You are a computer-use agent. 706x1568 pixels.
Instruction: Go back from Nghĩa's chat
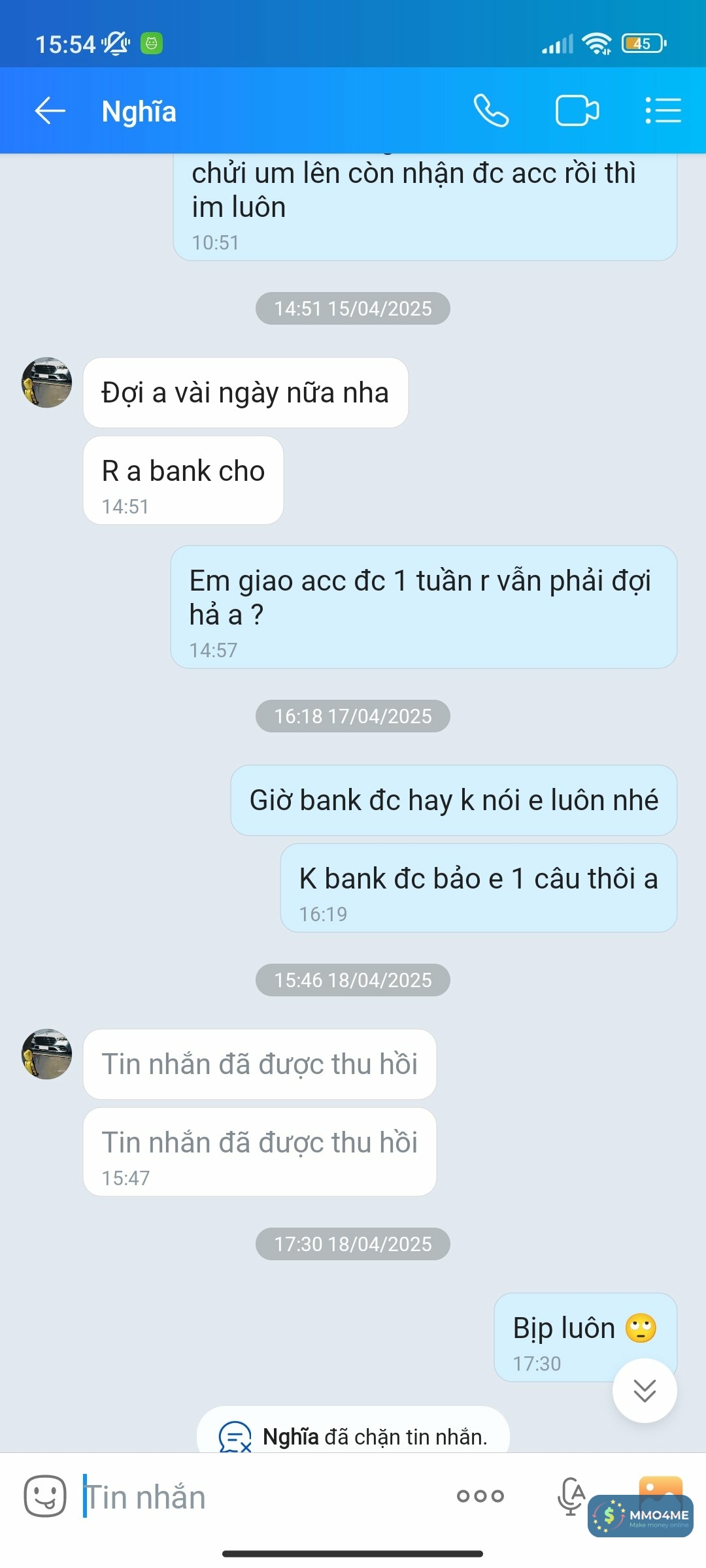pos(50,110)
